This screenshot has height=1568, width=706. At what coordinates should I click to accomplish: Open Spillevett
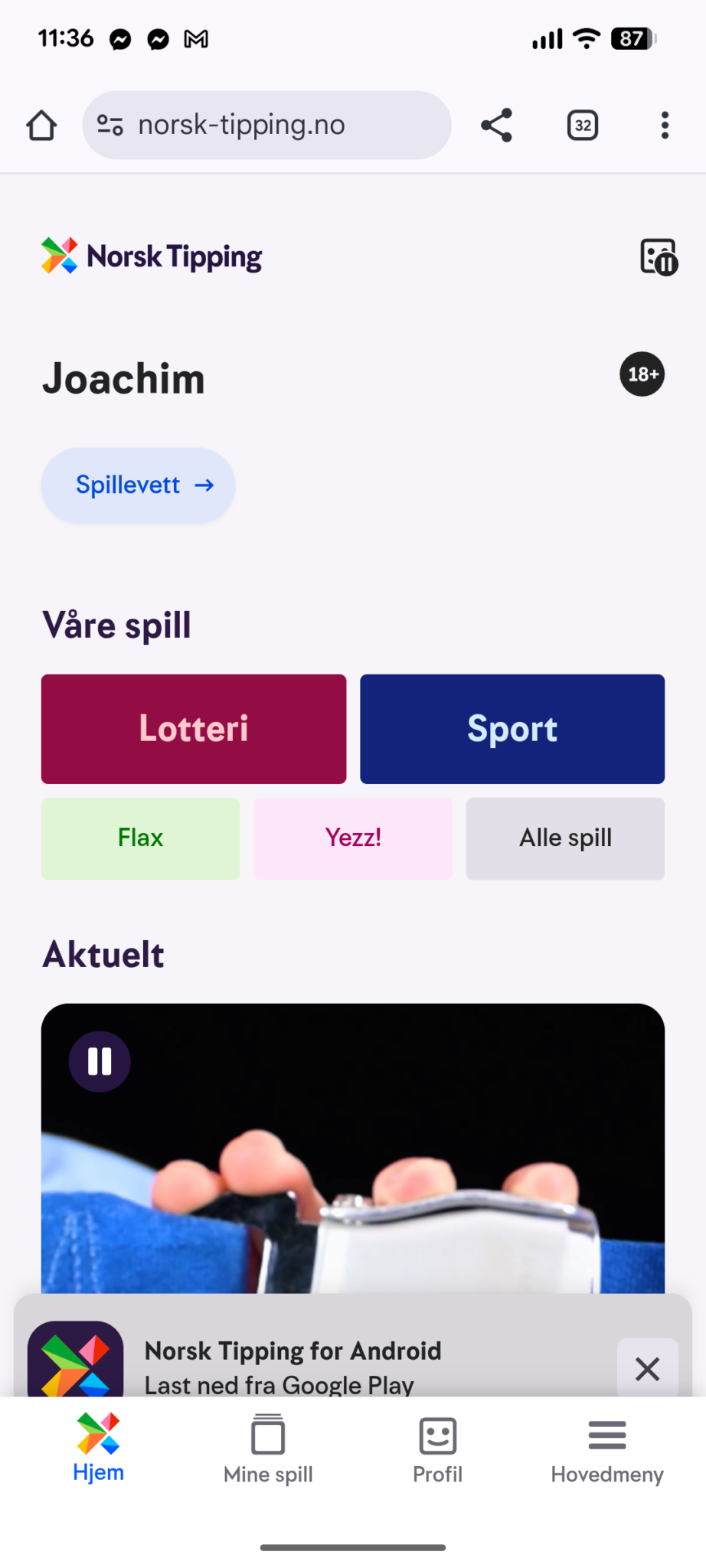click(x=139, y=485)
